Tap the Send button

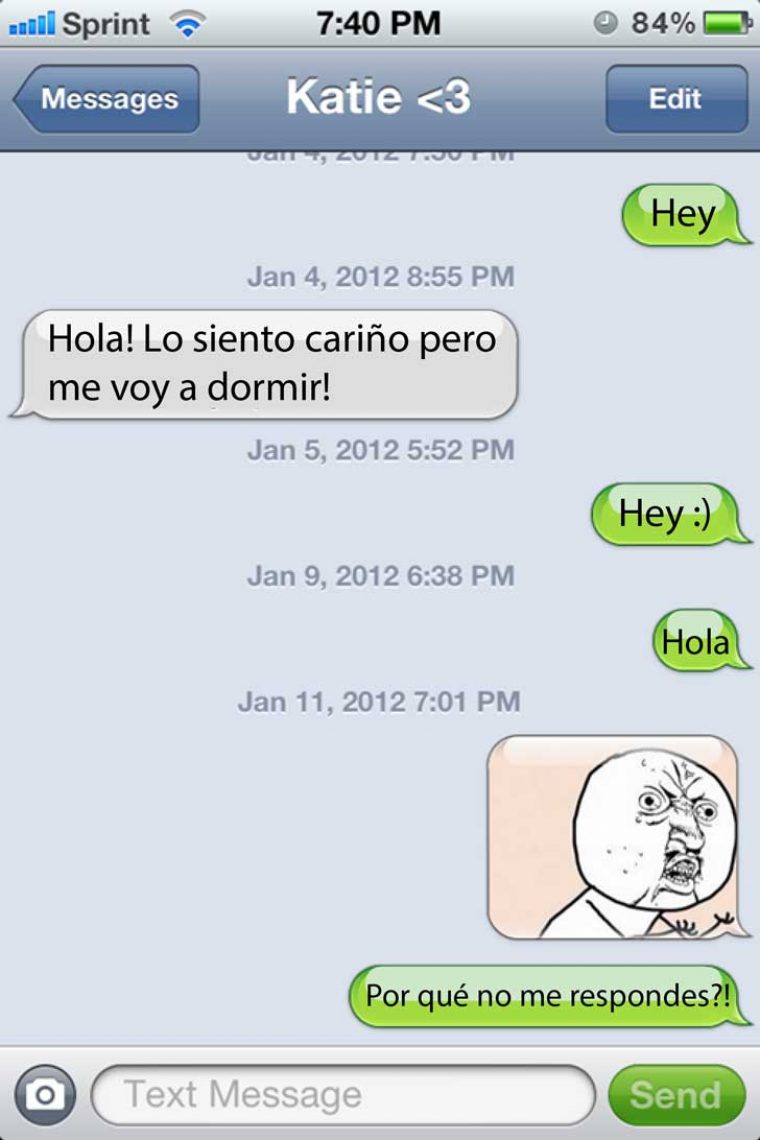click(x=676, y=1095)
